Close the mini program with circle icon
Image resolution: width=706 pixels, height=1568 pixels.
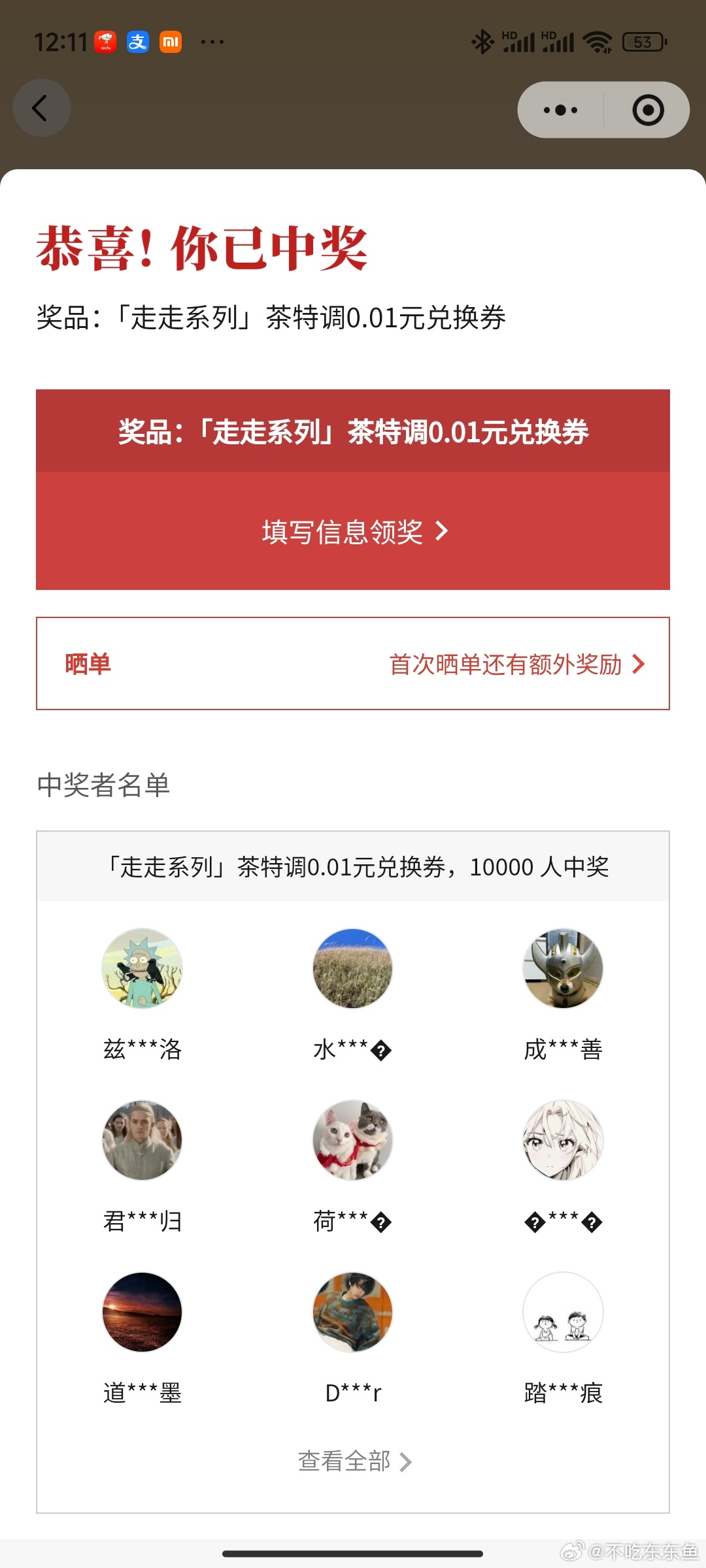pyautogui.click(x=648, y=110)
